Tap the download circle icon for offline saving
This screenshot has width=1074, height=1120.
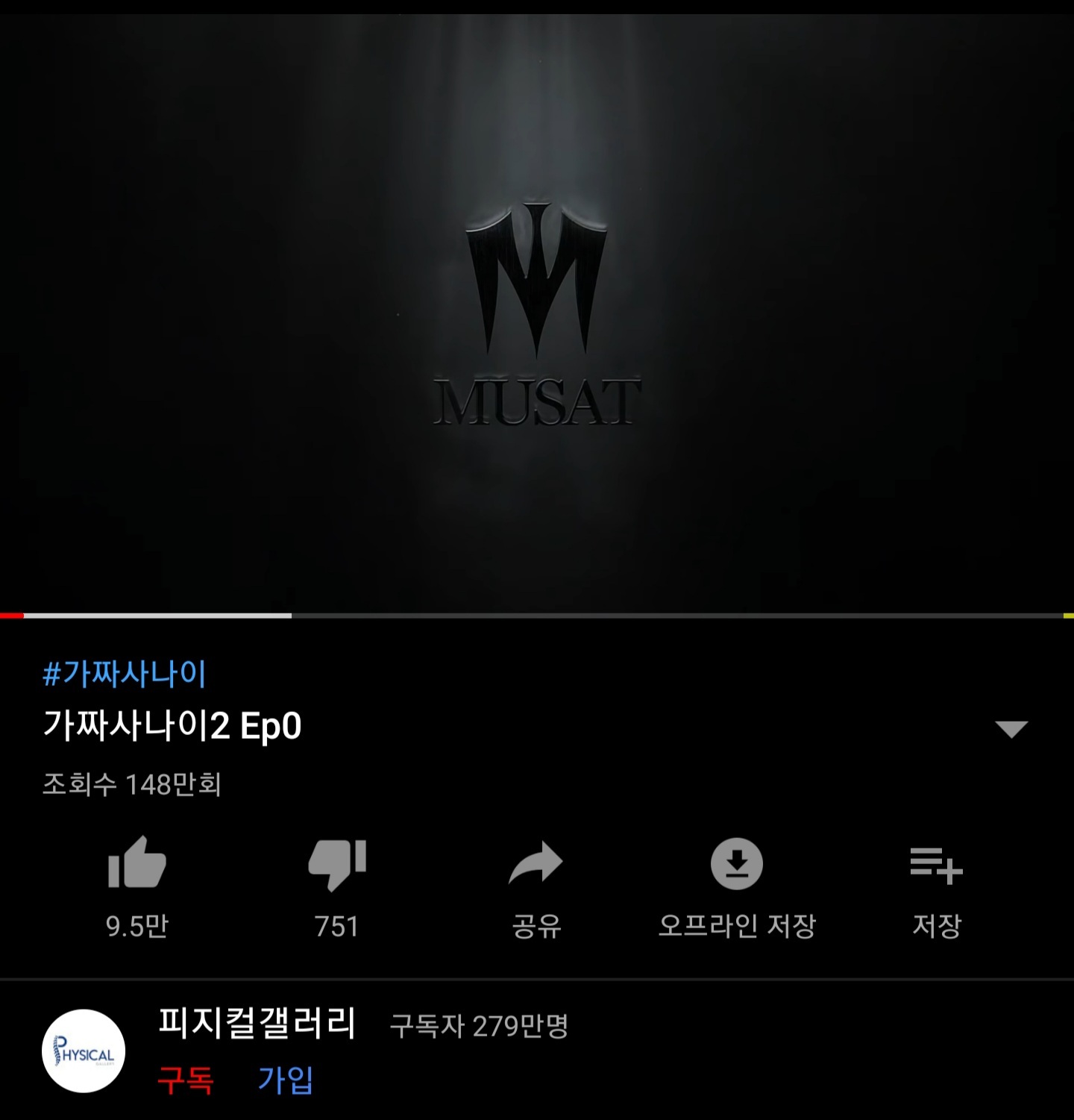point(737,864)
